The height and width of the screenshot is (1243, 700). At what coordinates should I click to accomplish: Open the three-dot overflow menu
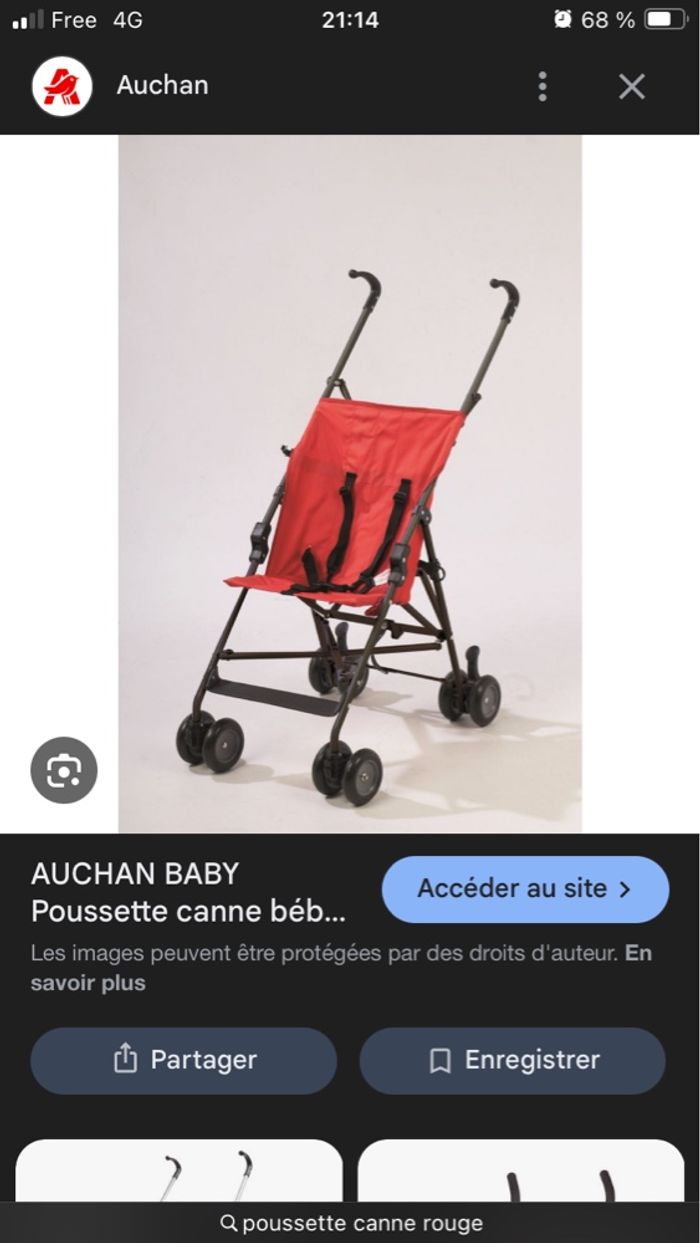click(x=542, y=87)
